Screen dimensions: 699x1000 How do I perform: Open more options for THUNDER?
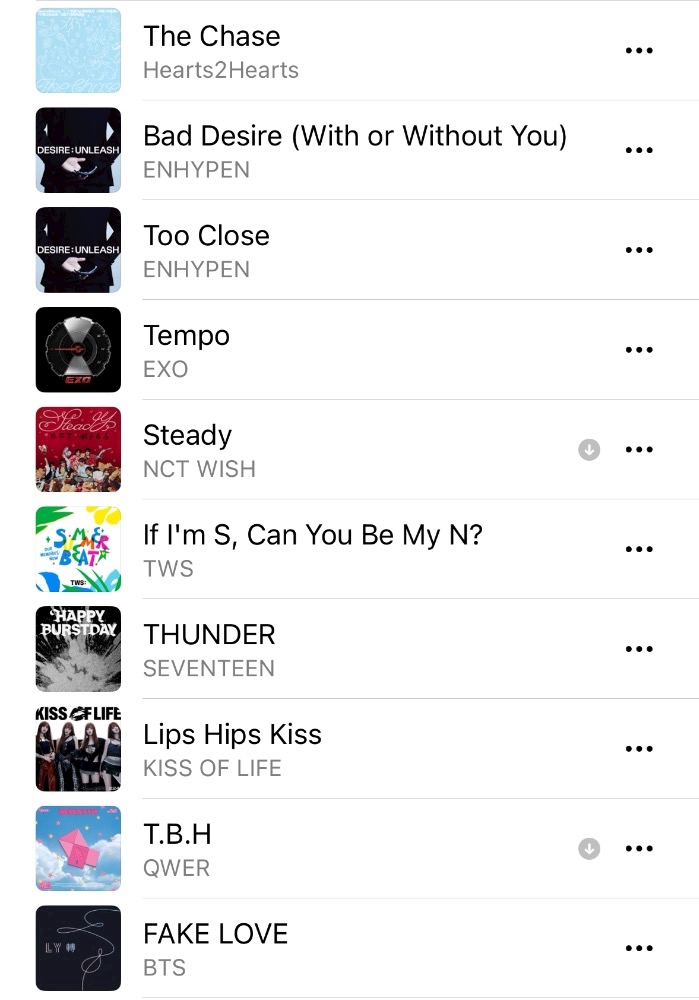(639, 649)
